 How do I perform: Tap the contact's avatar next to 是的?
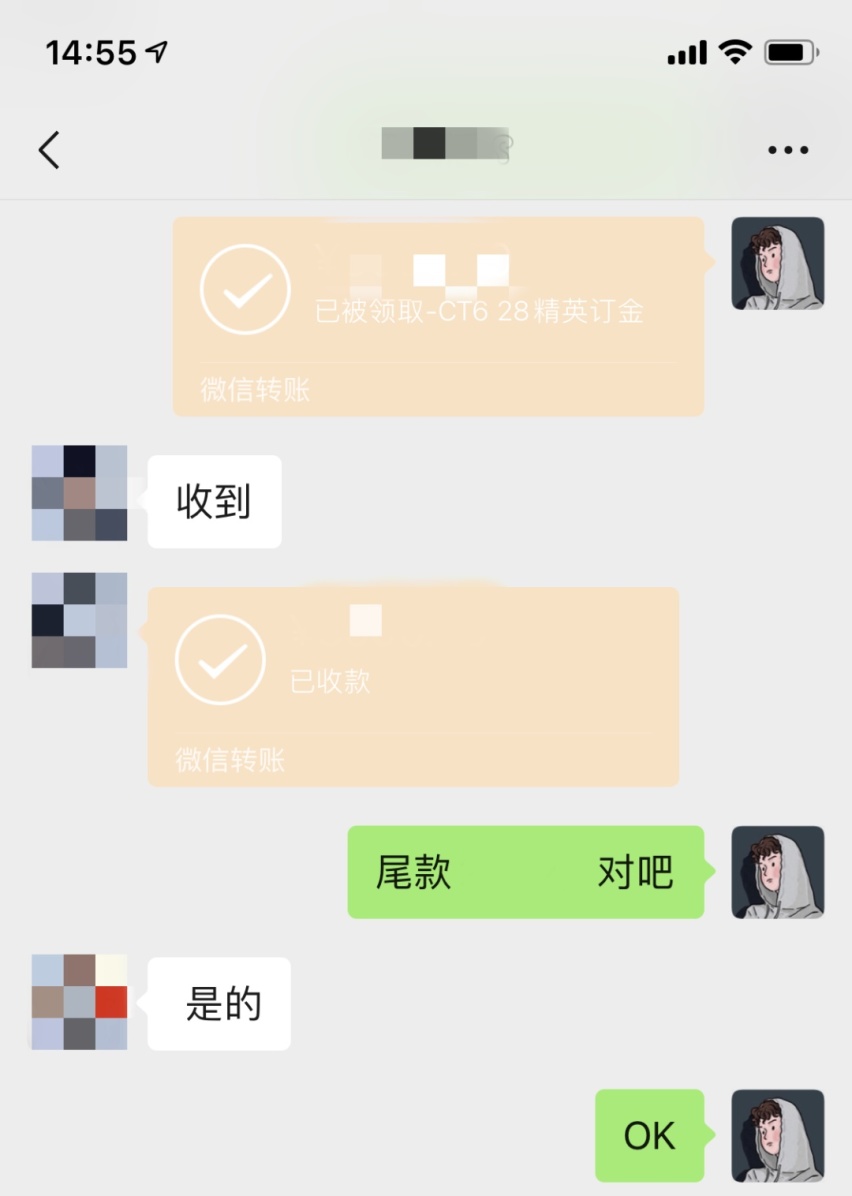point(79,1002)
